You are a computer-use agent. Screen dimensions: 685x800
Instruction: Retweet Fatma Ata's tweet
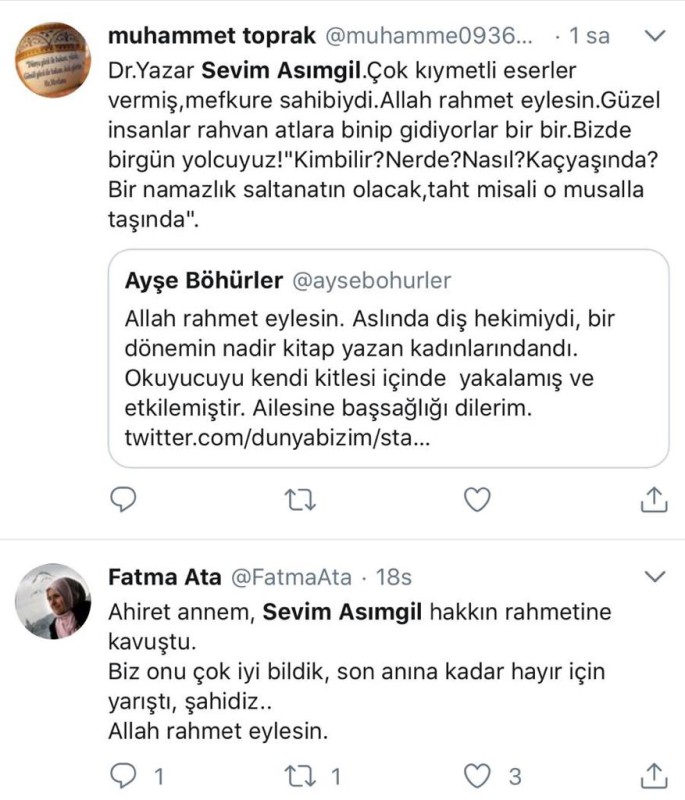(x=298, y=773)
